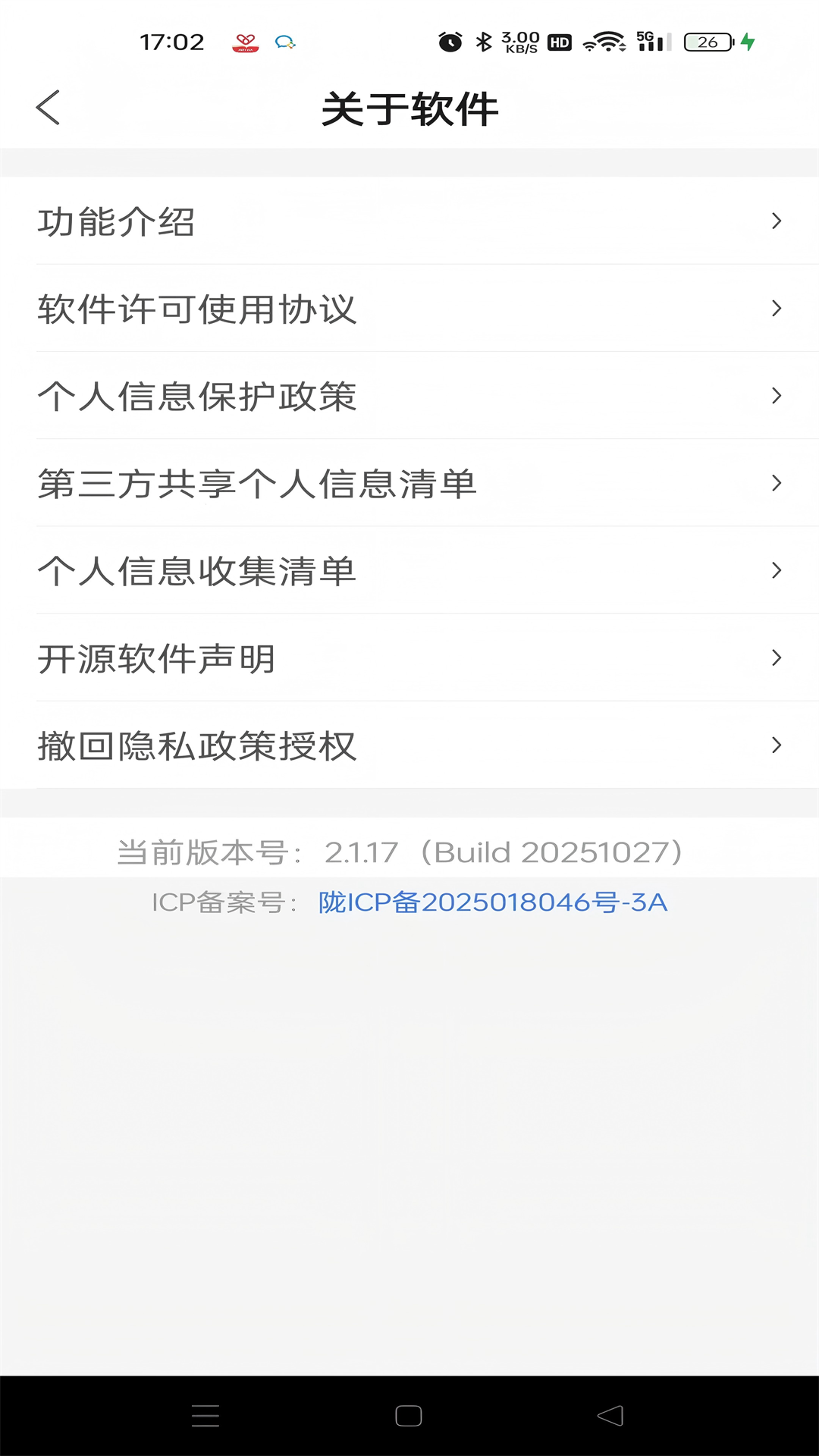Viewport: 819px width, 1456px height.
Task: View 个人信息保护政策
Action: coord(409,396)
